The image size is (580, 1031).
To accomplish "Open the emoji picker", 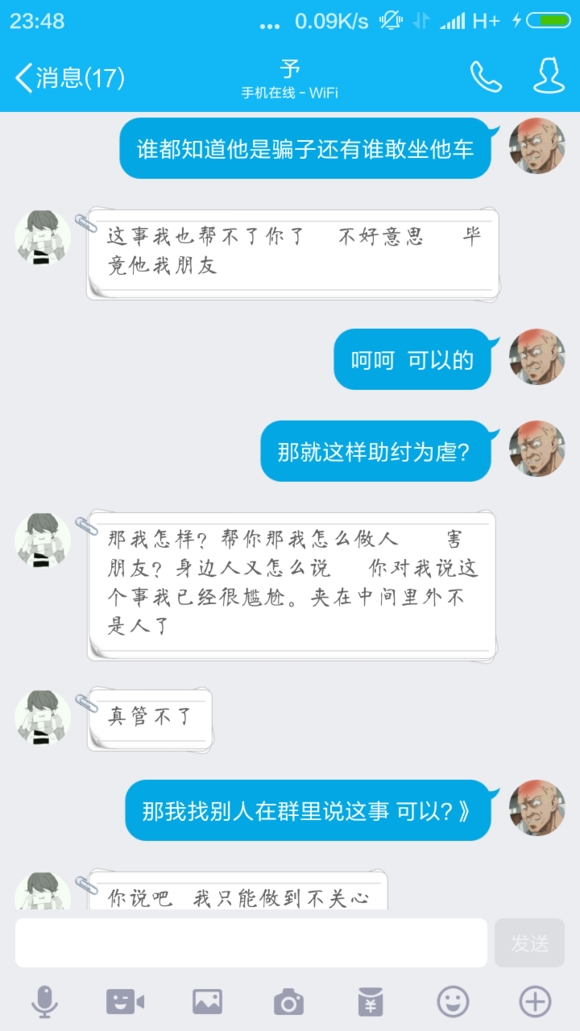I will pos(453,1002).
